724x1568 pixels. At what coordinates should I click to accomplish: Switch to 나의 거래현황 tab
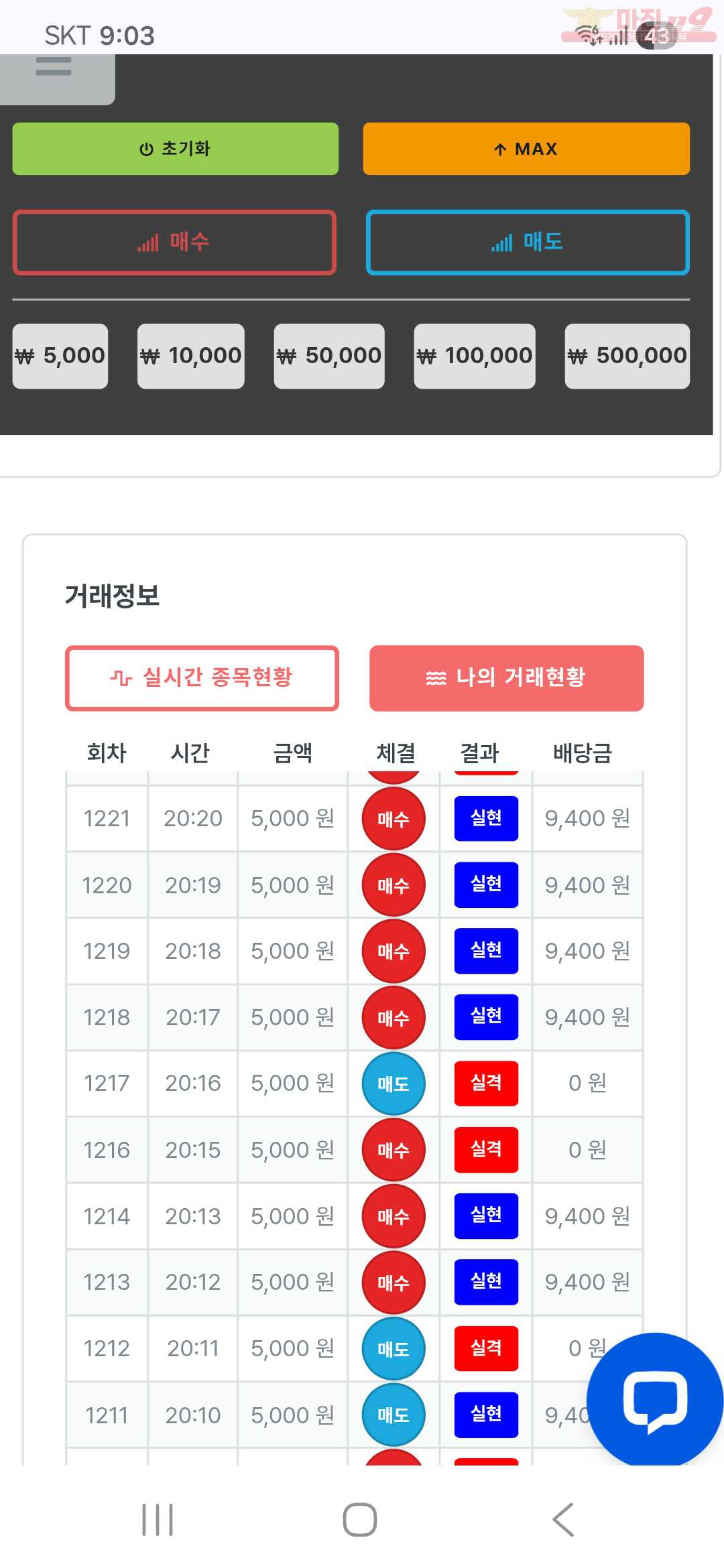[x=506, y=677]
